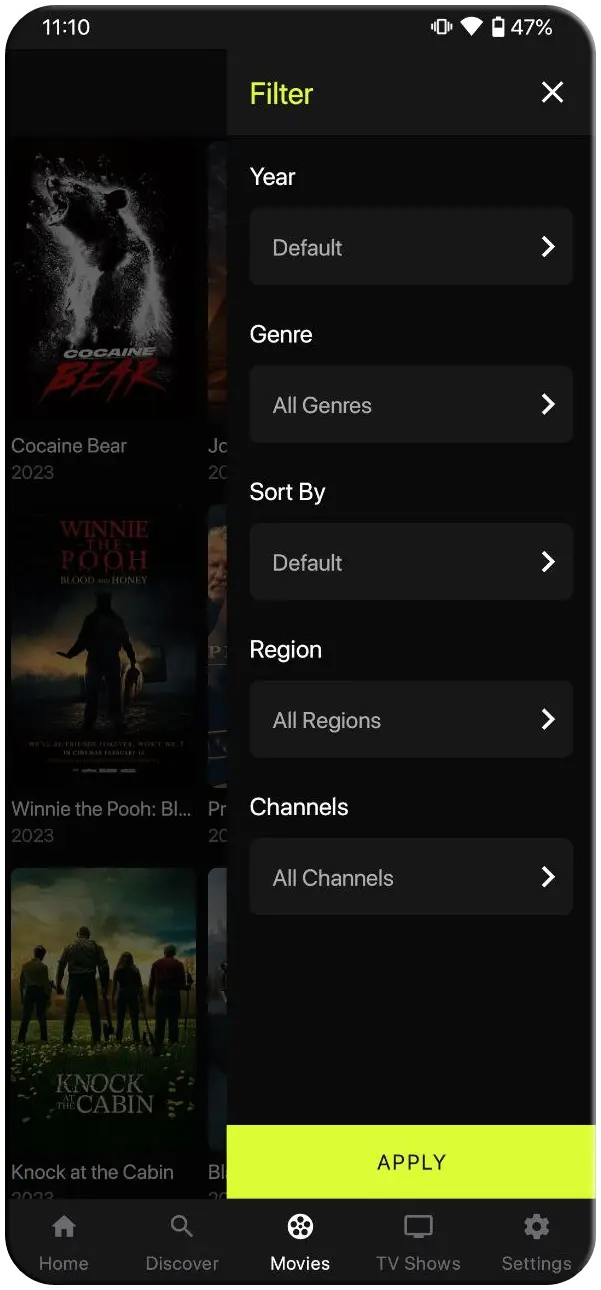Open the Sort By options
This screenshot has height=1290, width=601.
[x=411, y=562]
